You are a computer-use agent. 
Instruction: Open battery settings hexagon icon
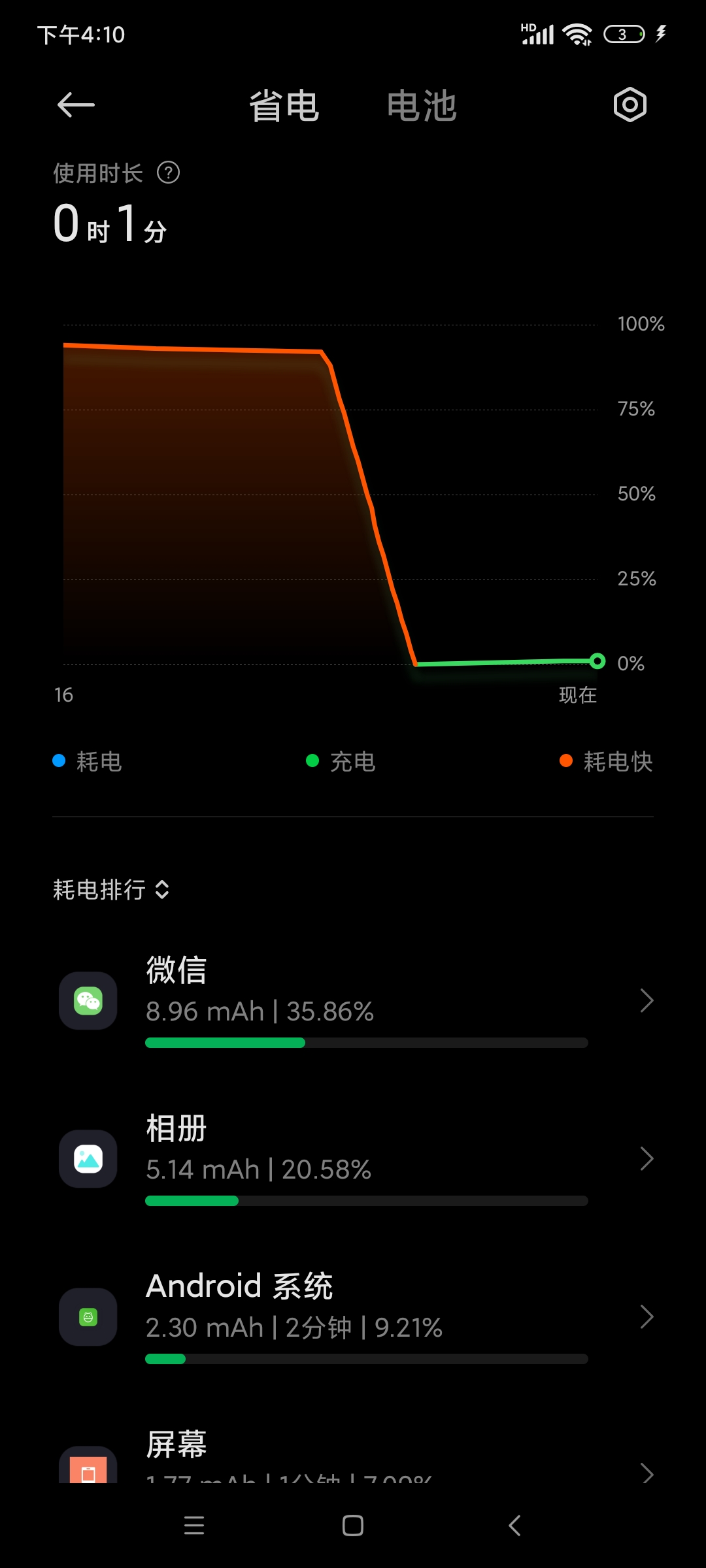630,105
